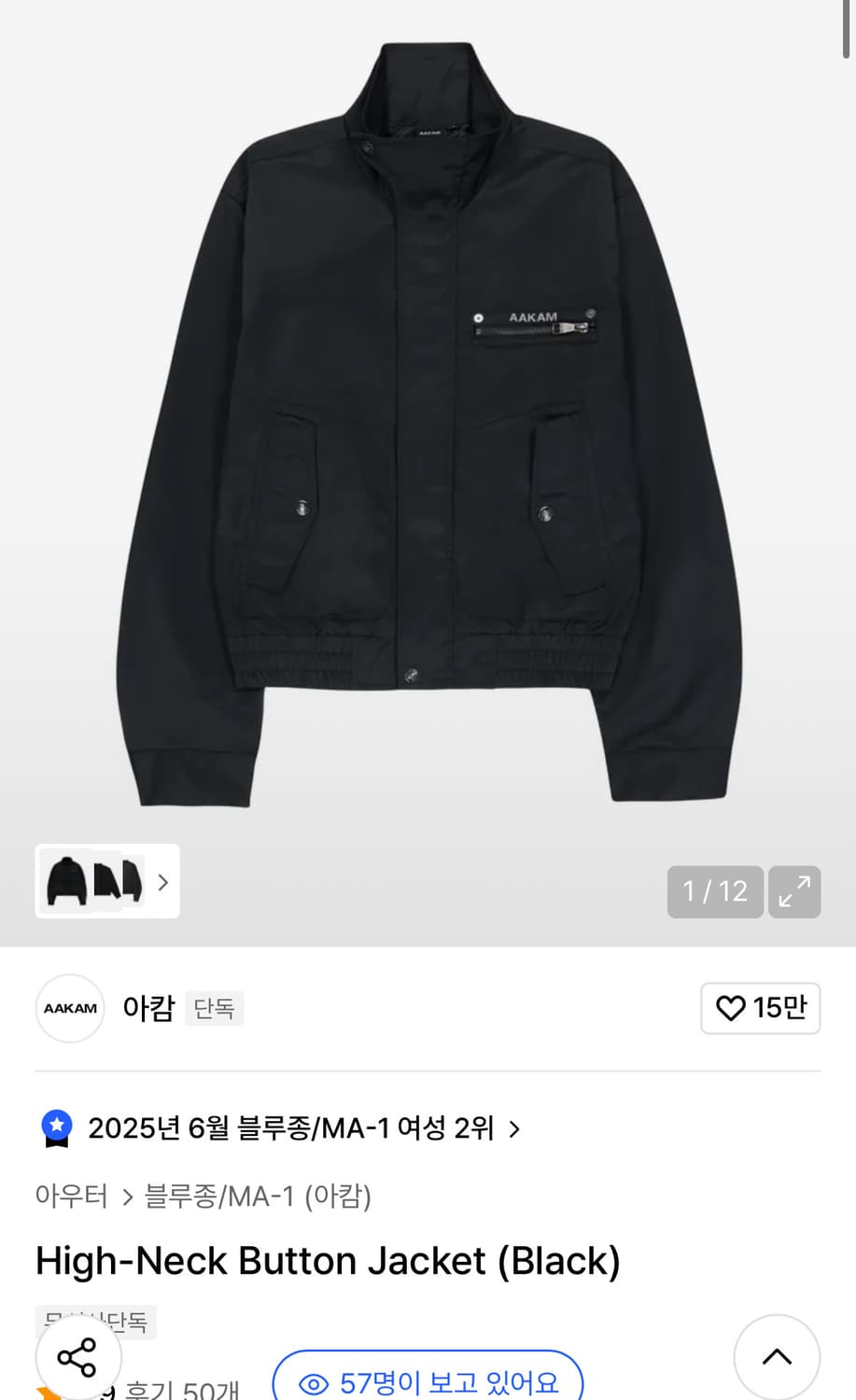Screen dimensions: 856x1400
Task: Open fullscreen view with the expand icon
Action: 794,892
